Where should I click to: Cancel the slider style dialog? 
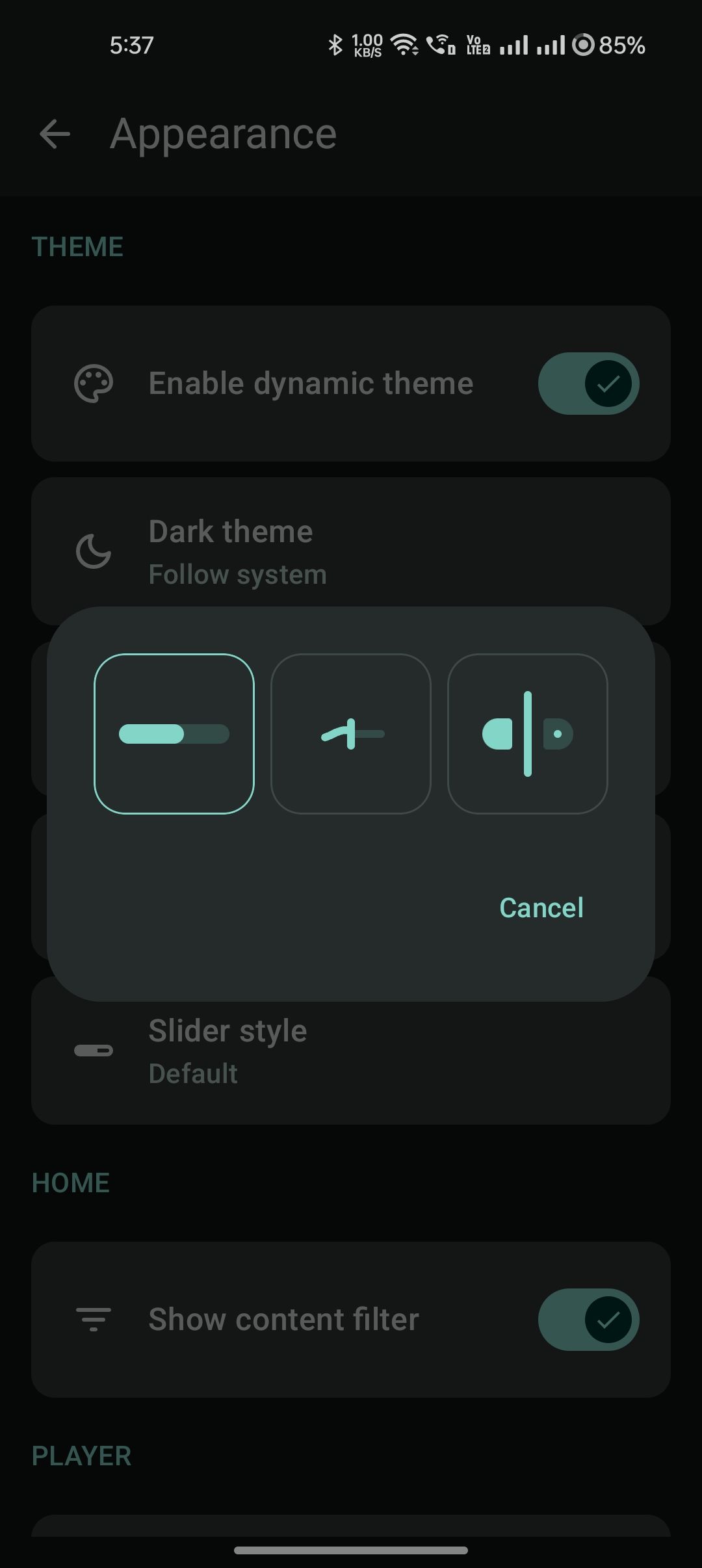point(541,908)
